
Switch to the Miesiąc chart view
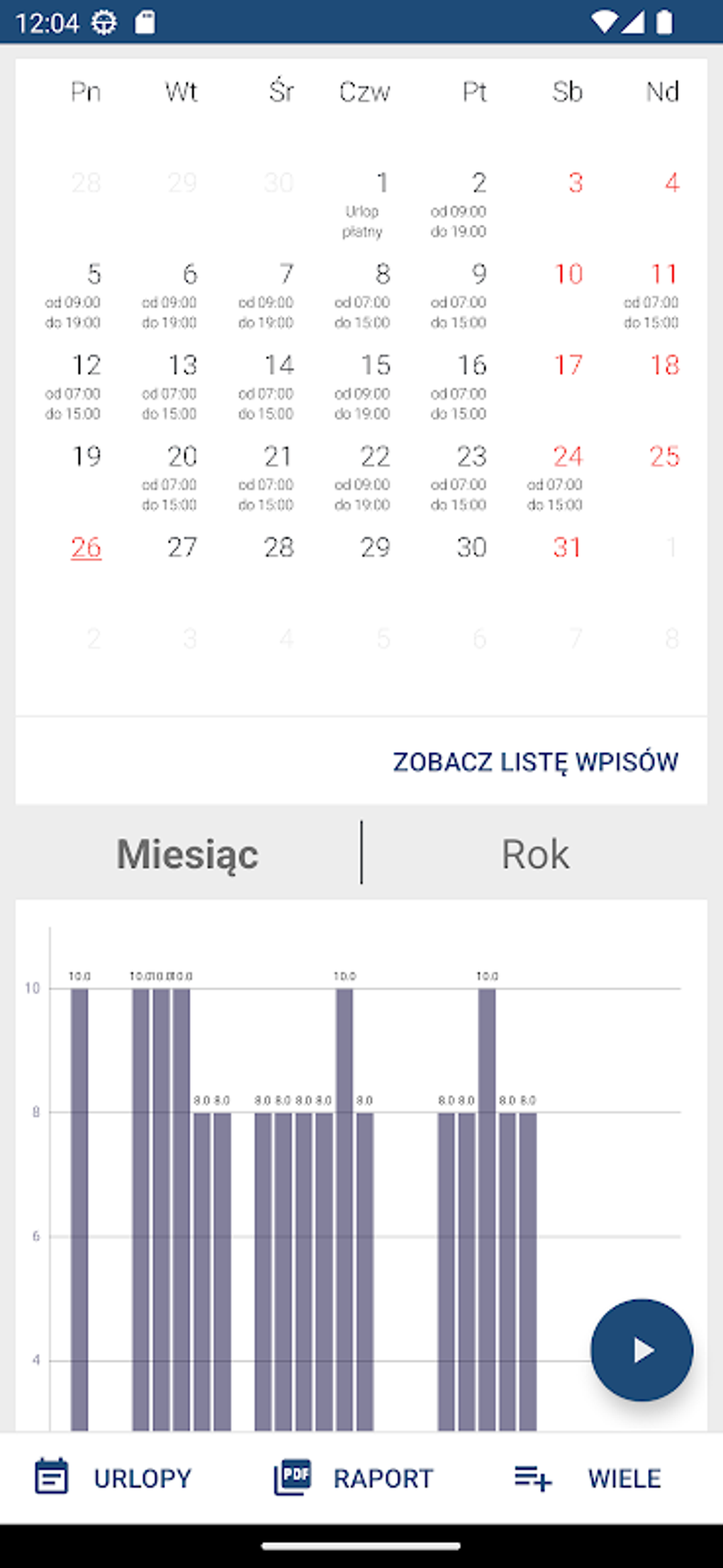pos(188,853)
